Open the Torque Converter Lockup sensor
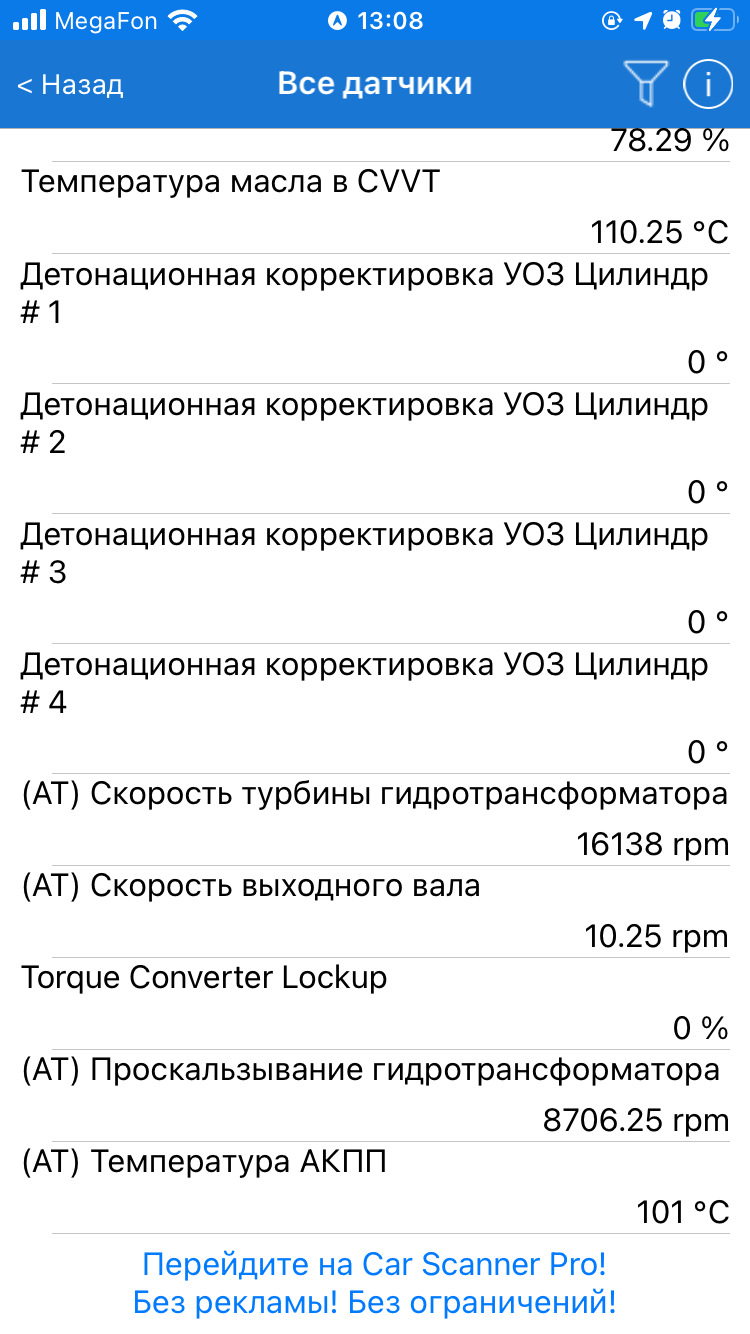Image resolution: width=750 pixels, height=1334 pixels. tap(375, 1004)
